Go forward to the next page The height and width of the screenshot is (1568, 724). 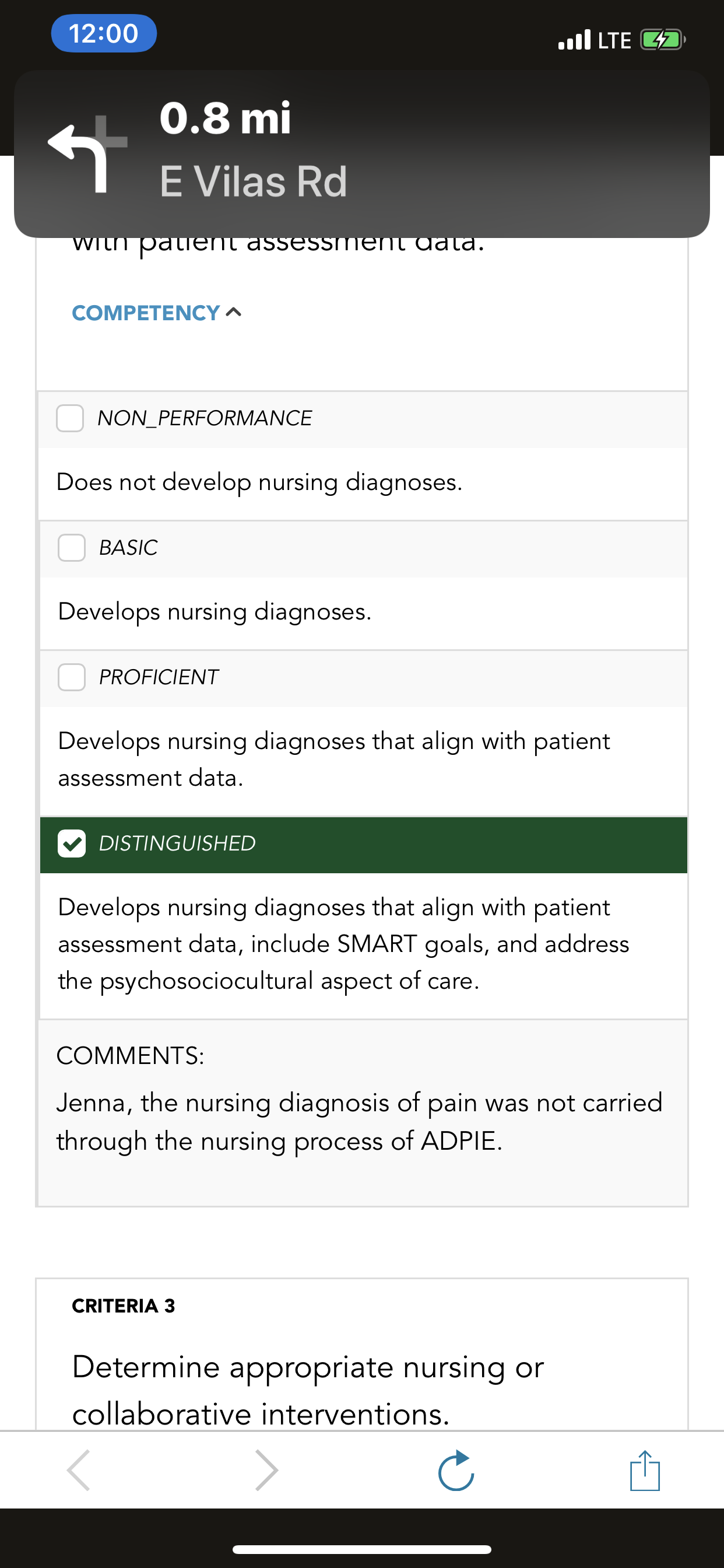pyautogui.click(x=267, y=1470)
